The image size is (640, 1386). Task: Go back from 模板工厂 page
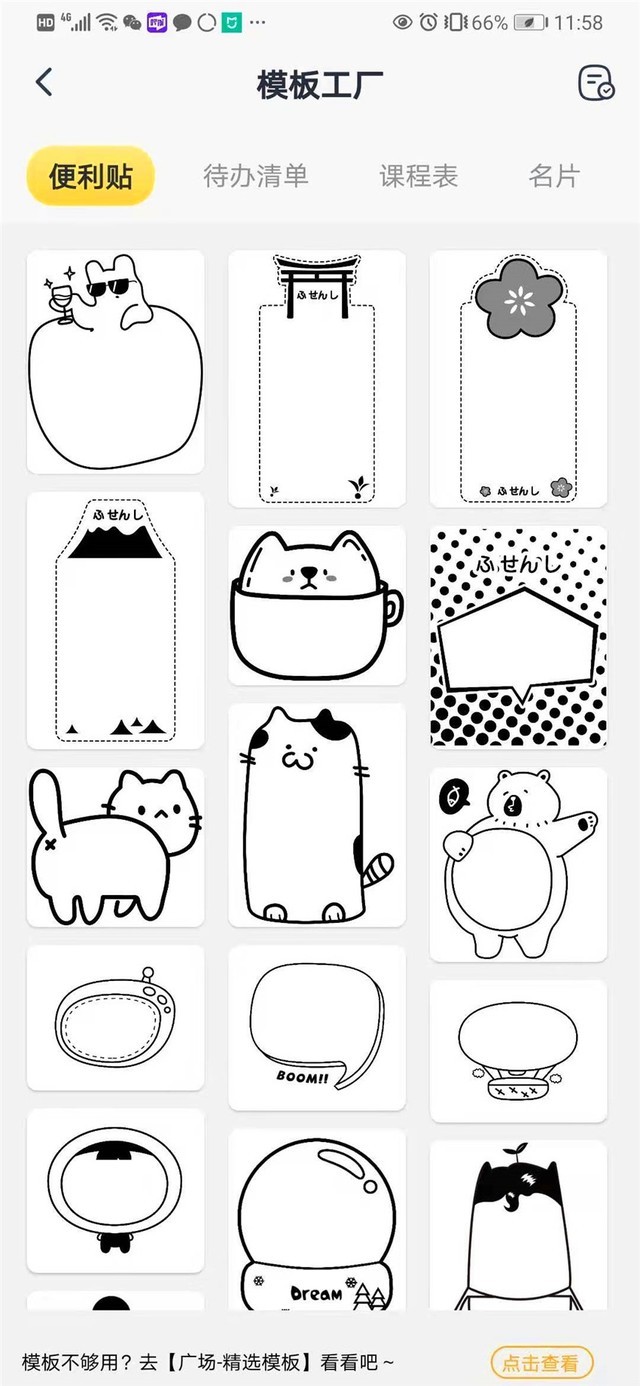click(44, 83)
